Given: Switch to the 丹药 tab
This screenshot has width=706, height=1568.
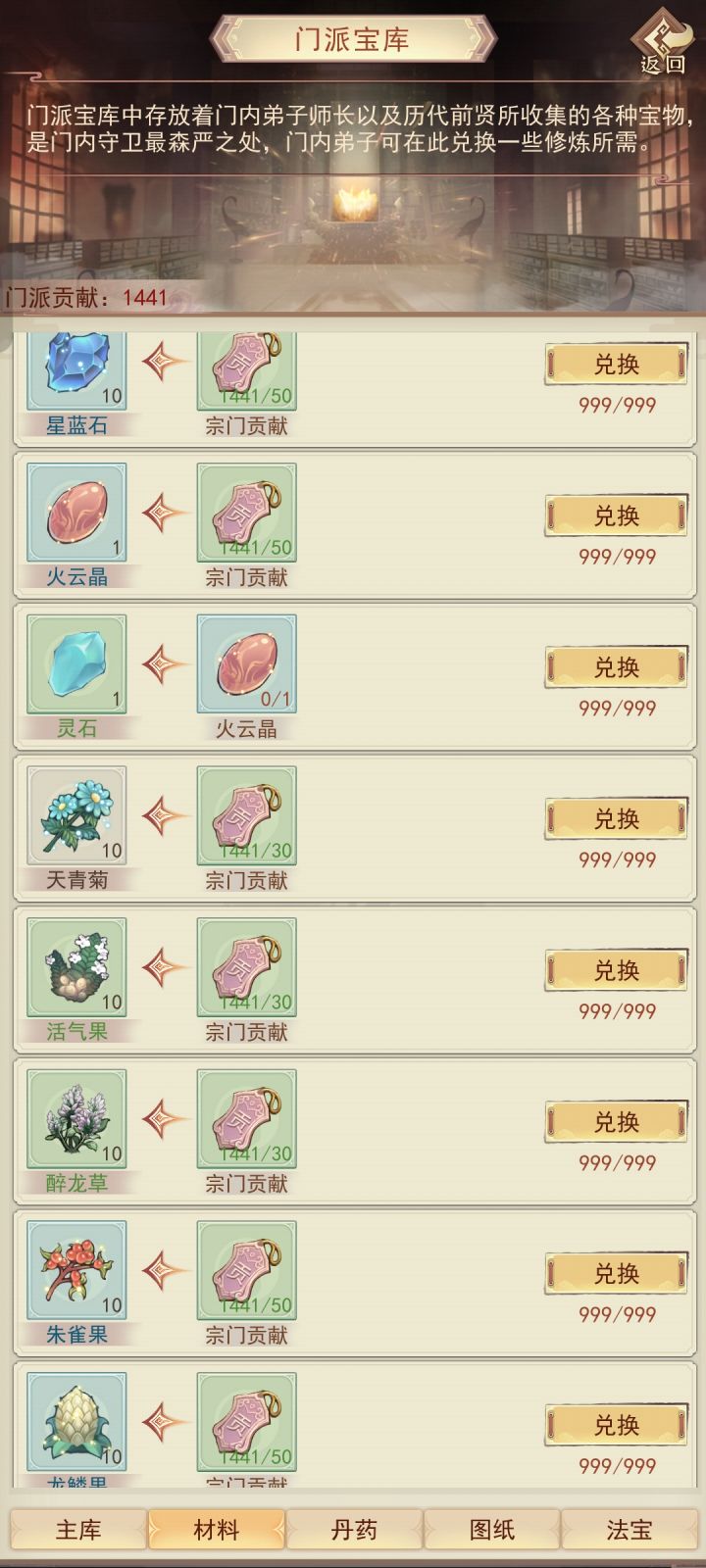Looking at the screenshot, I should (x=353, y=1529).
